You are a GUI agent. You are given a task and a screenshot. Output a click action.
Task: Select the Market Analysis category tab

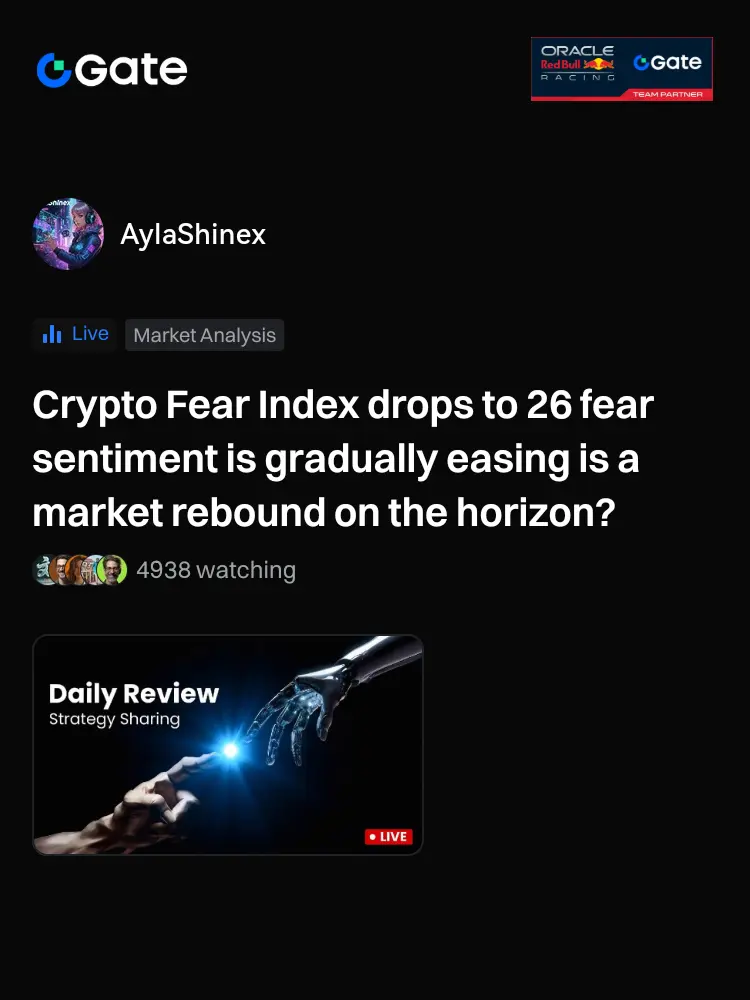coord(204,335)
